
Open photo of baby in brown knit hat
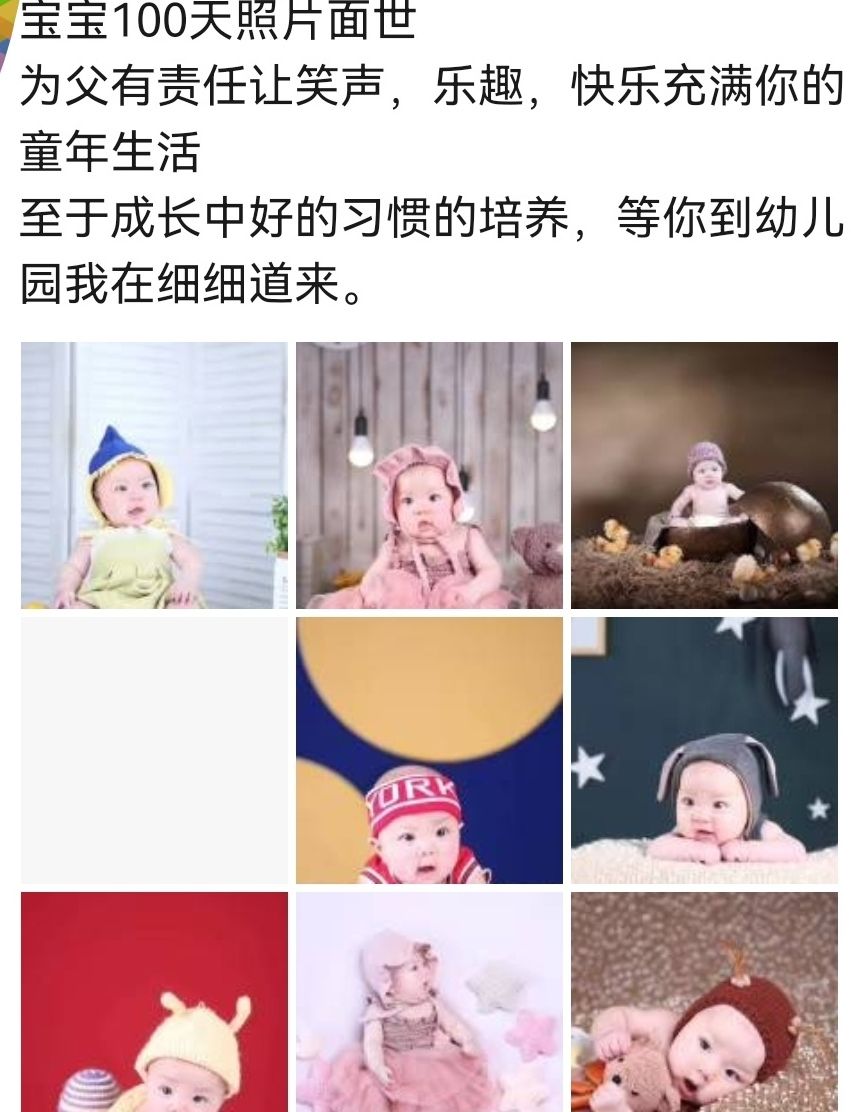coord(704,1002)
